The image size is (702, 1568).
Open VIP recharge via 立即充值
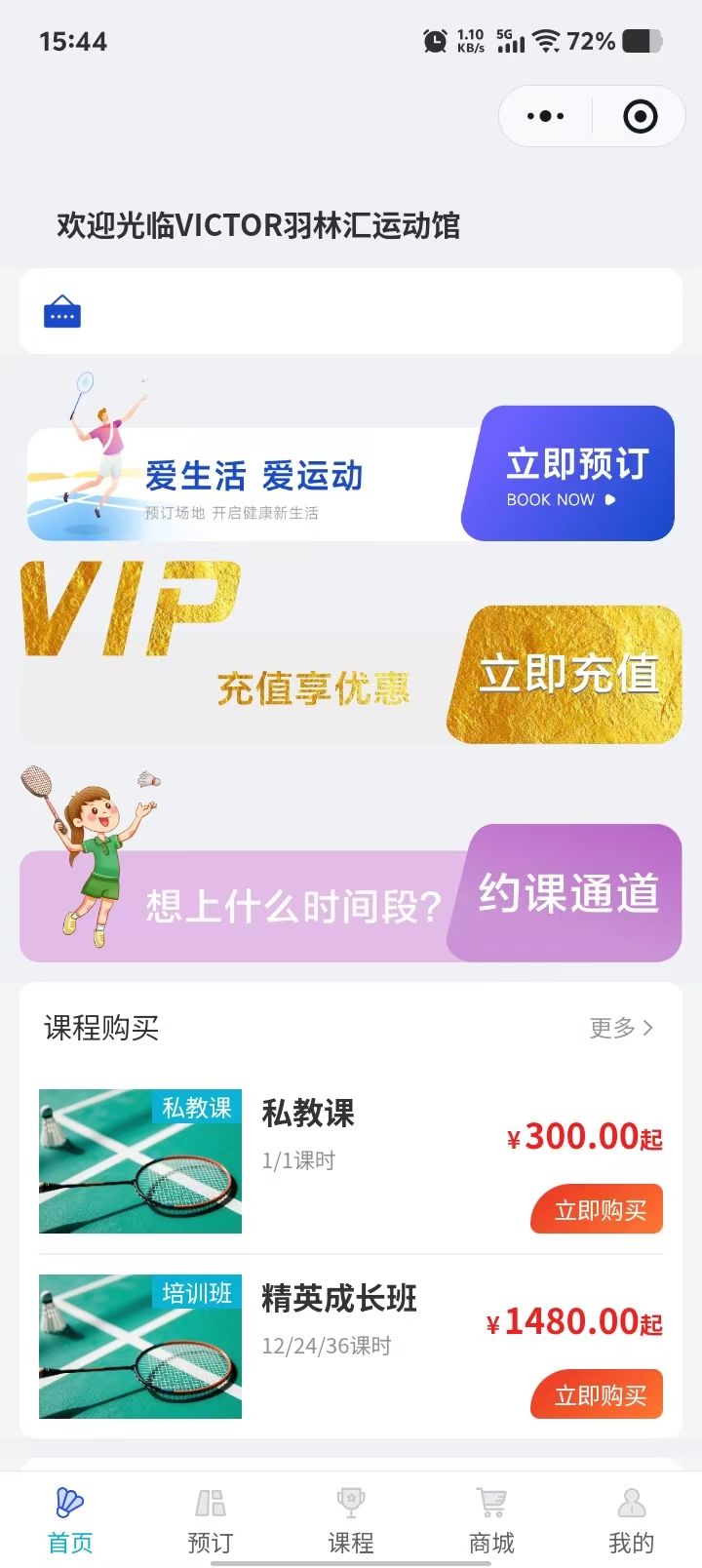[567, 675]
